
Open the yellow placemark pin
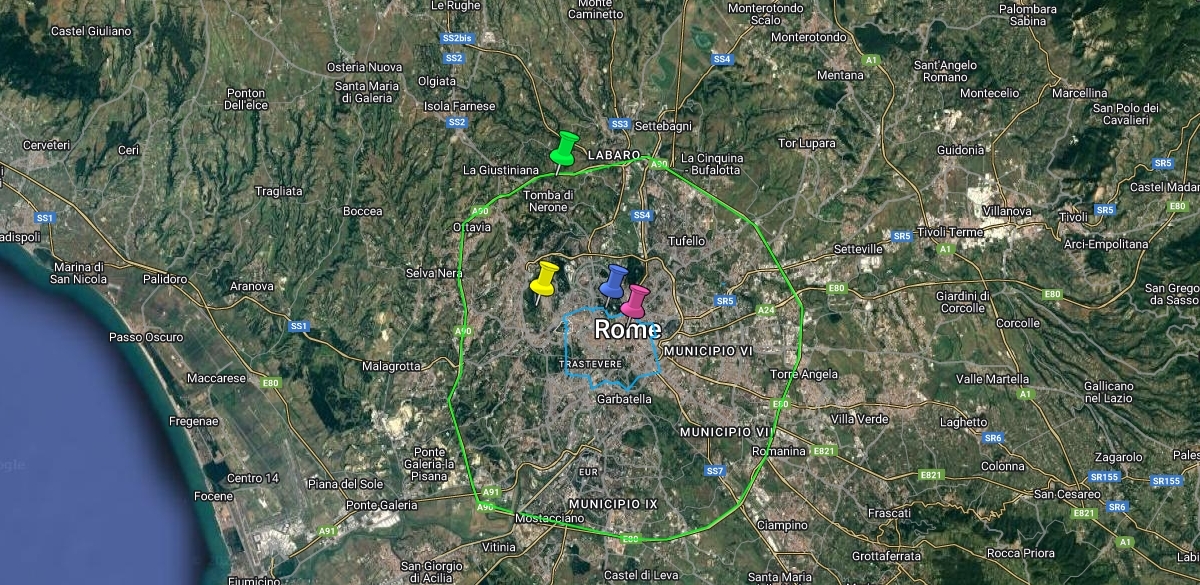pos(545,280)
